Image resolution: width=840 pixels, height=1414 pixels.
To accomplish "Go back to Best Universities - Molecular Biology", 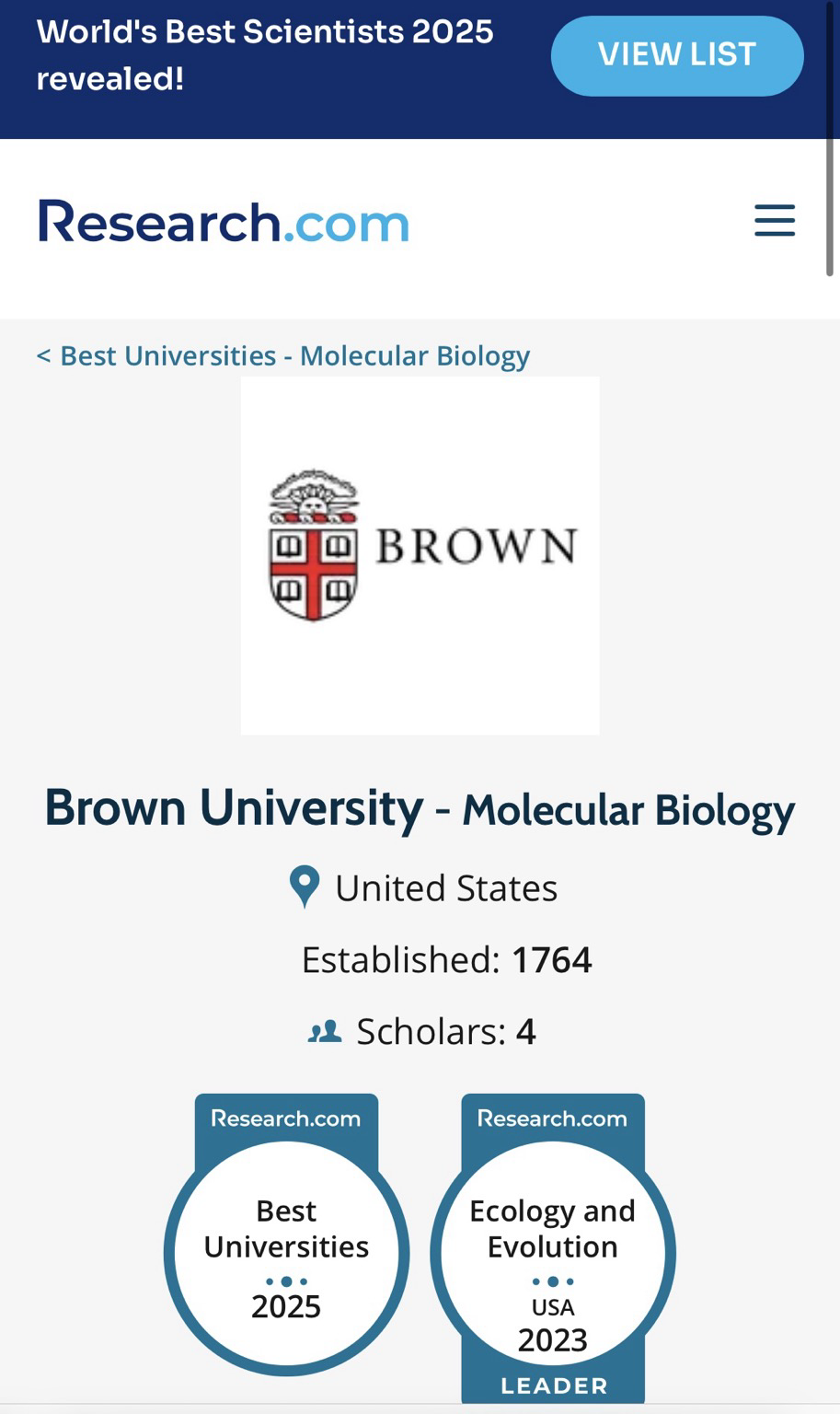I will tap(283, 356).
